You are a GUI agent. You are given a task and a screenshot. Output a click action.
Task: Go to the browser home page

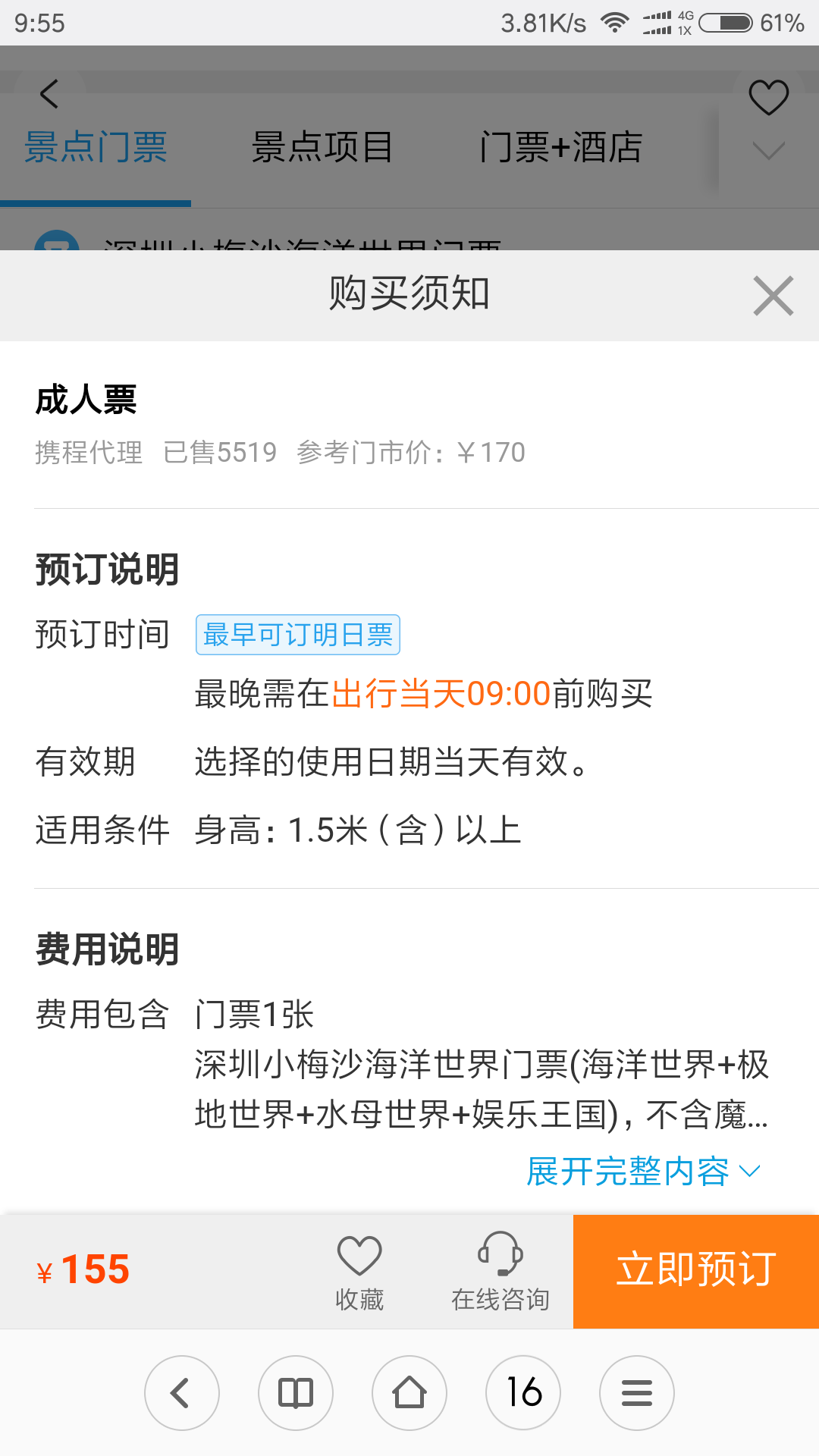(409, 1393)
